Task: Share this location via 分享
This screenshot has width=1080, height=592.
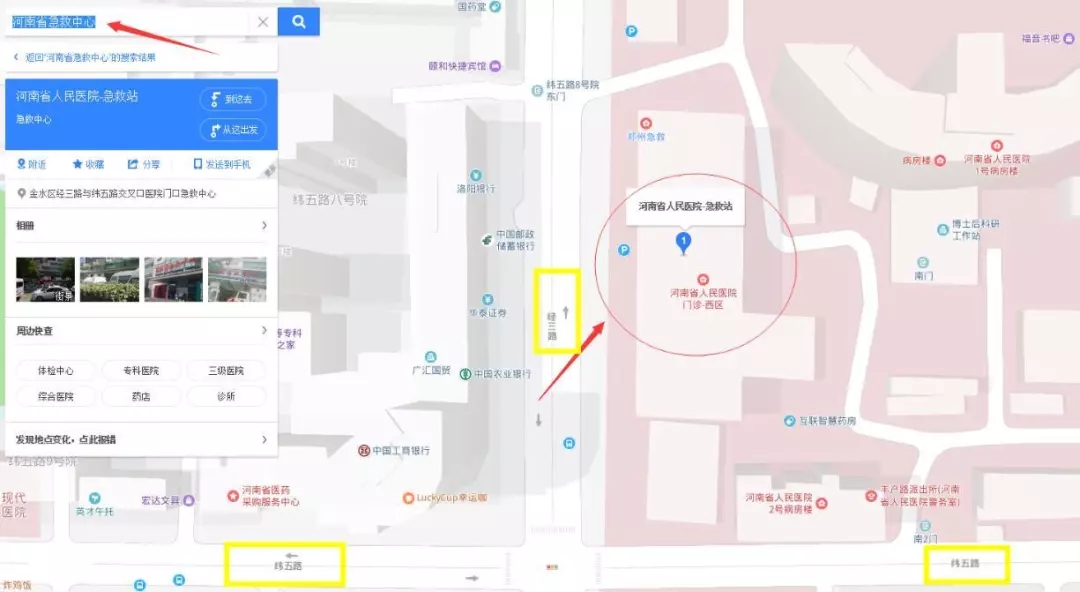Action: 143,164
